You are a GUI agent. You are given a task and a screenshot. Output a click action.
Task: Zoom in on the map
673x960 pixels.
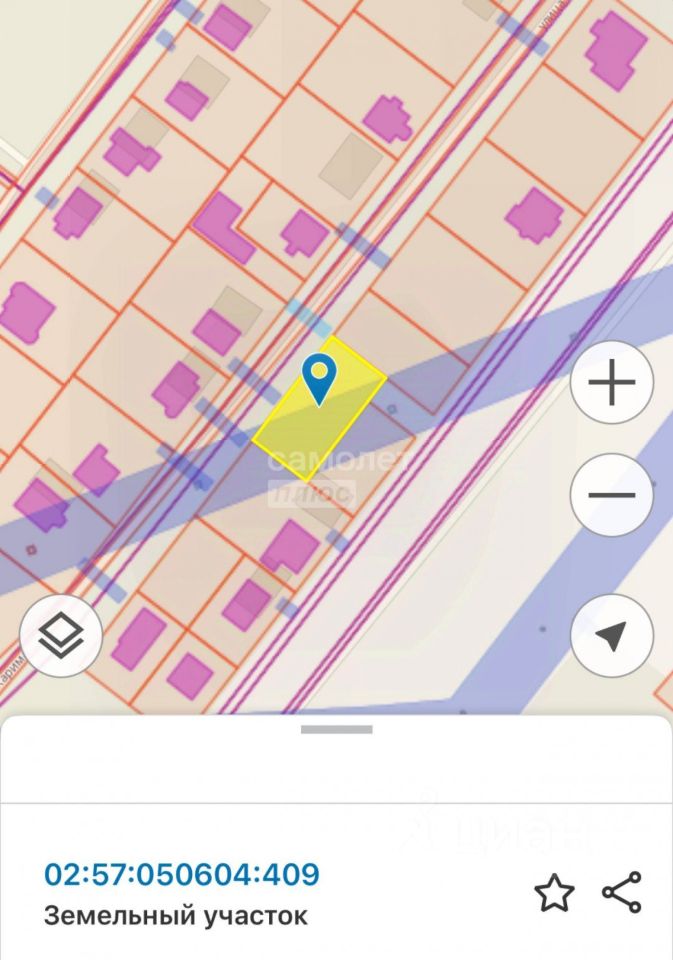611,384
